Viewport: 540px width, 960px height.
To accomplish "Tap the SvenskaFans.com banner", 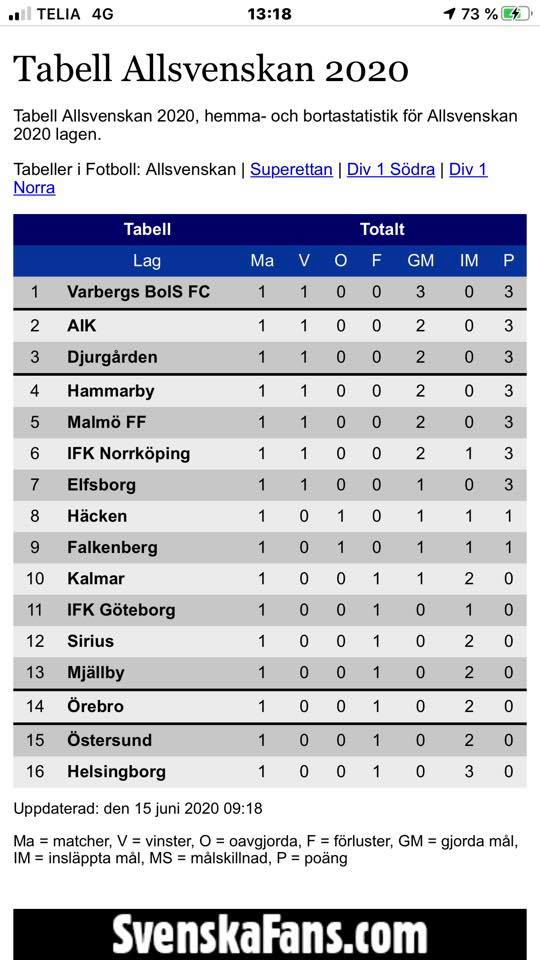I will 270,934.
